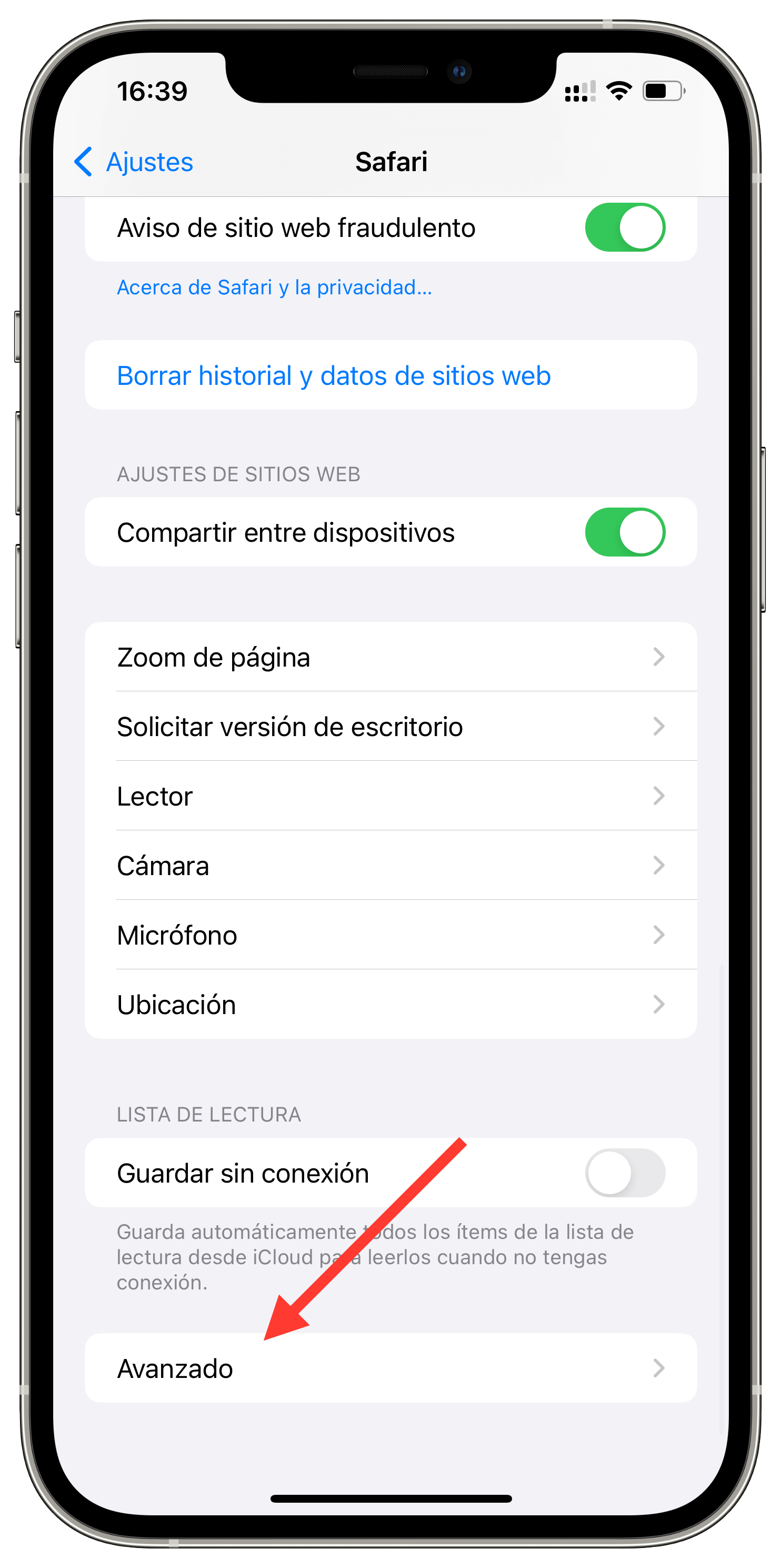Open Lector settings
This screenshot has width=781, height=1568.
390,796
